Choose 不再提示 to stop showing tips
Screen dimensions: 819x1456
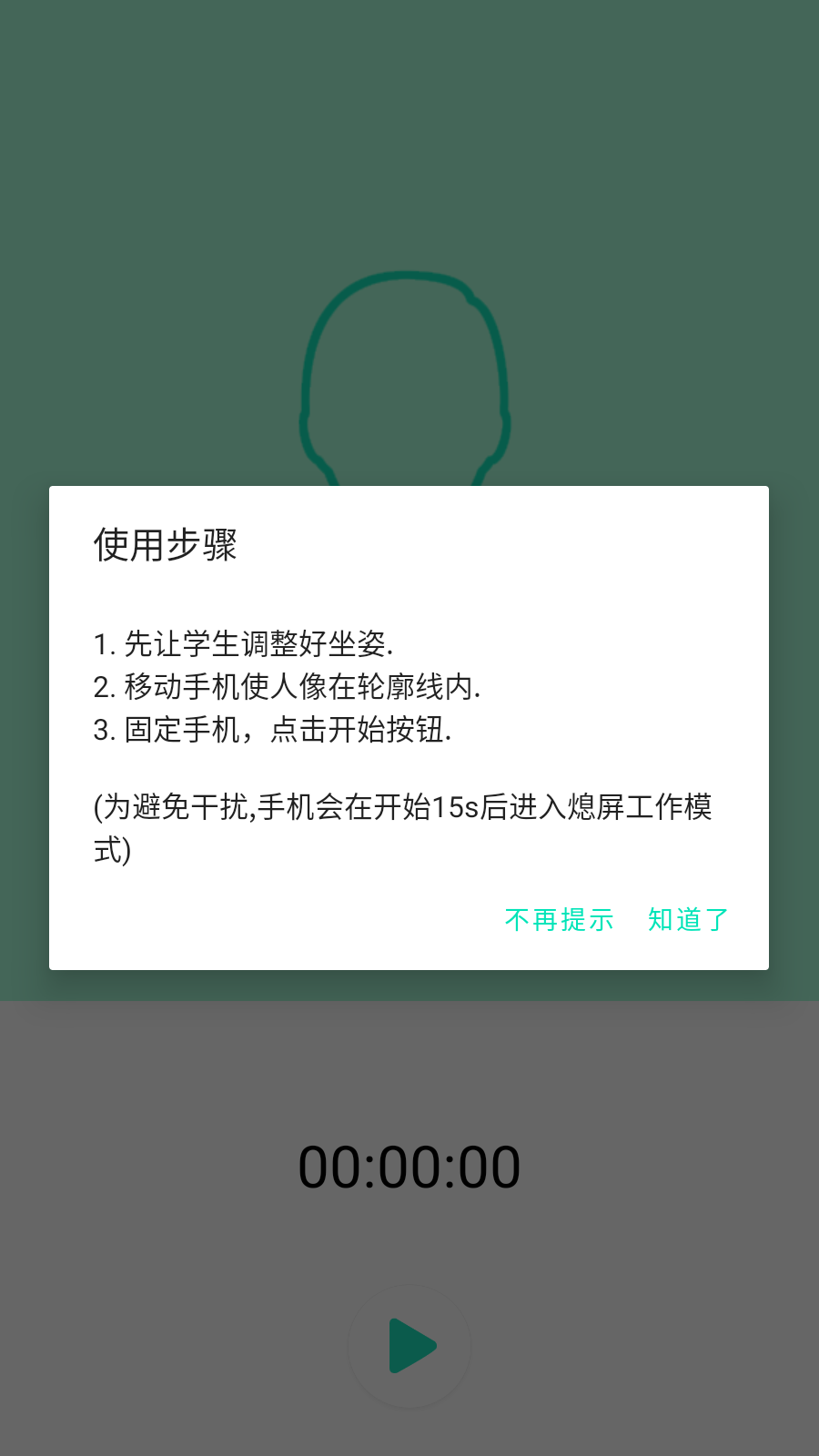[559, 920]
